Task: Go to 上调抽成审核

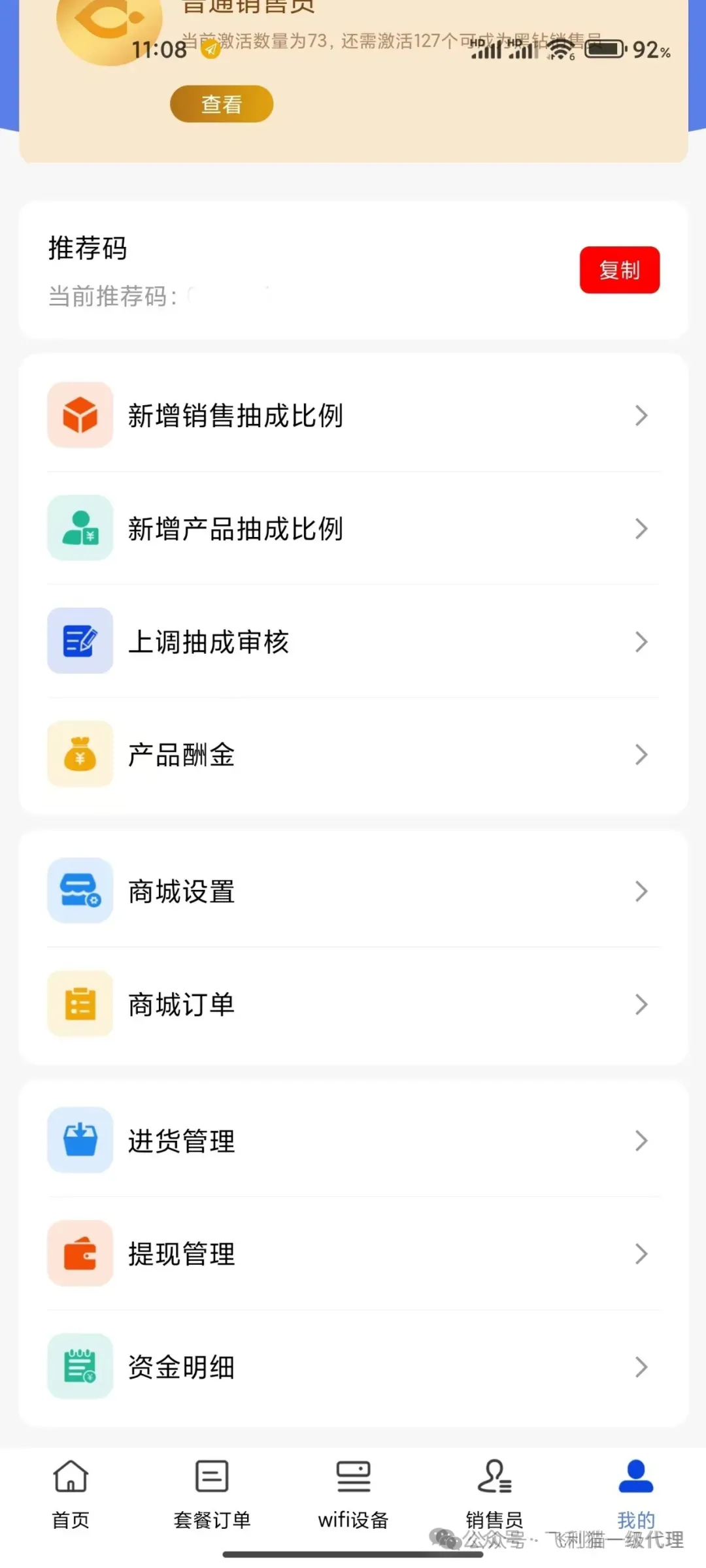Action: pyautogui.click(x=353, y=641)
